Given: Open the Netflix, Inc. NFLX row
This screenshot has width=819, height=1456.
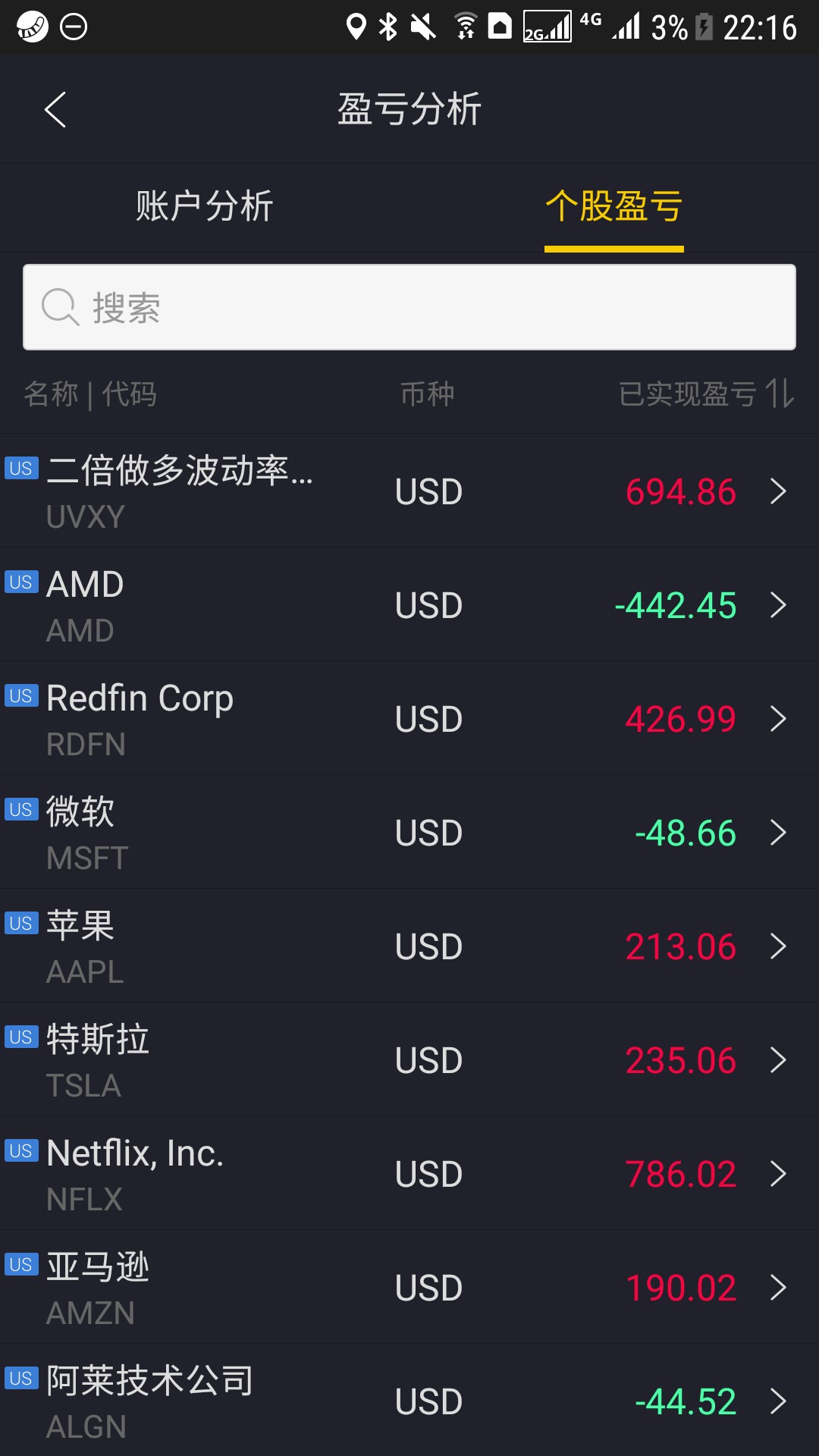Looking at the screenshot, I should tap(409, 1174).
